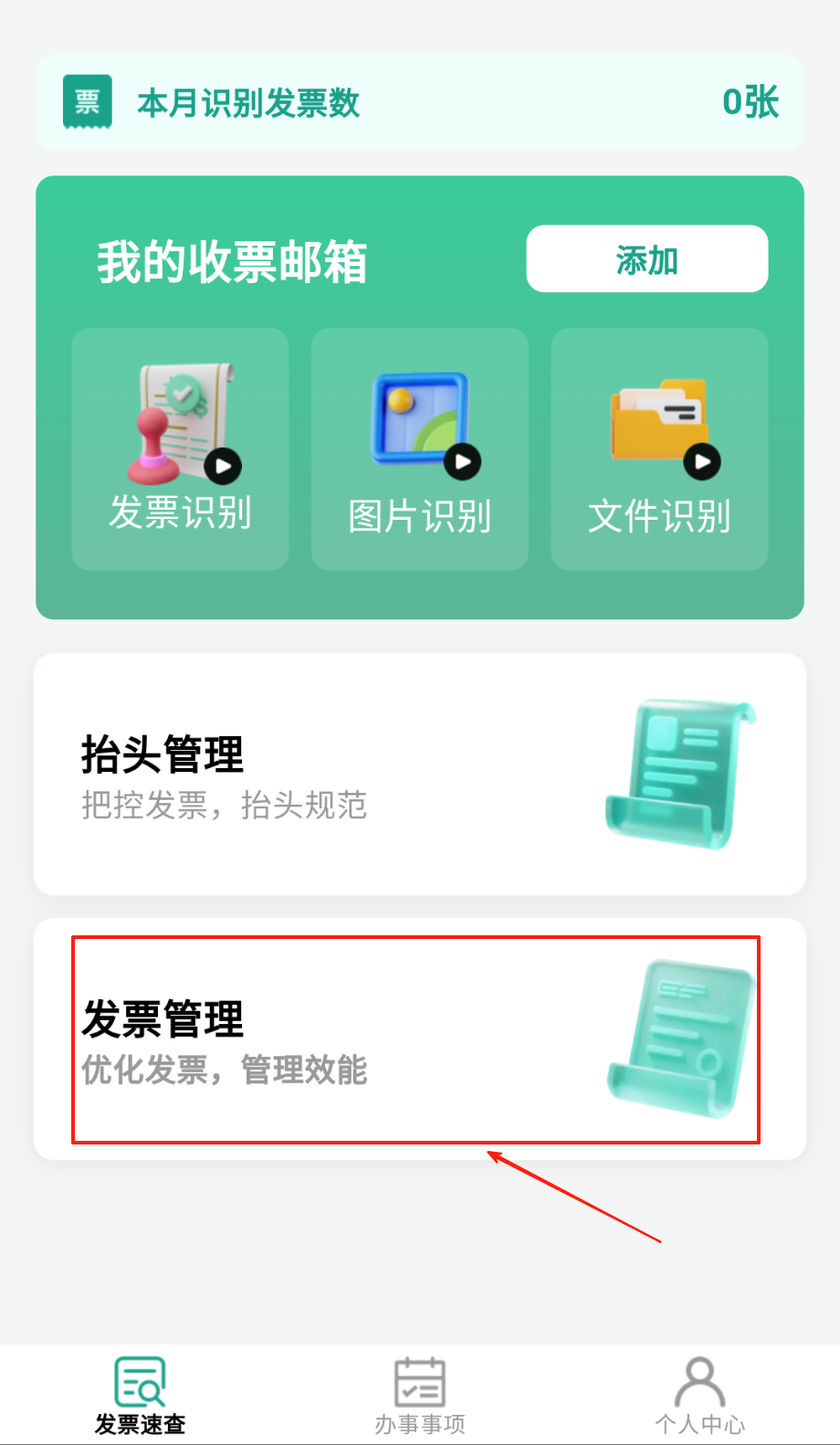Launch 文件识别 file recognition
840x1445 pixels.
point(658,448)
